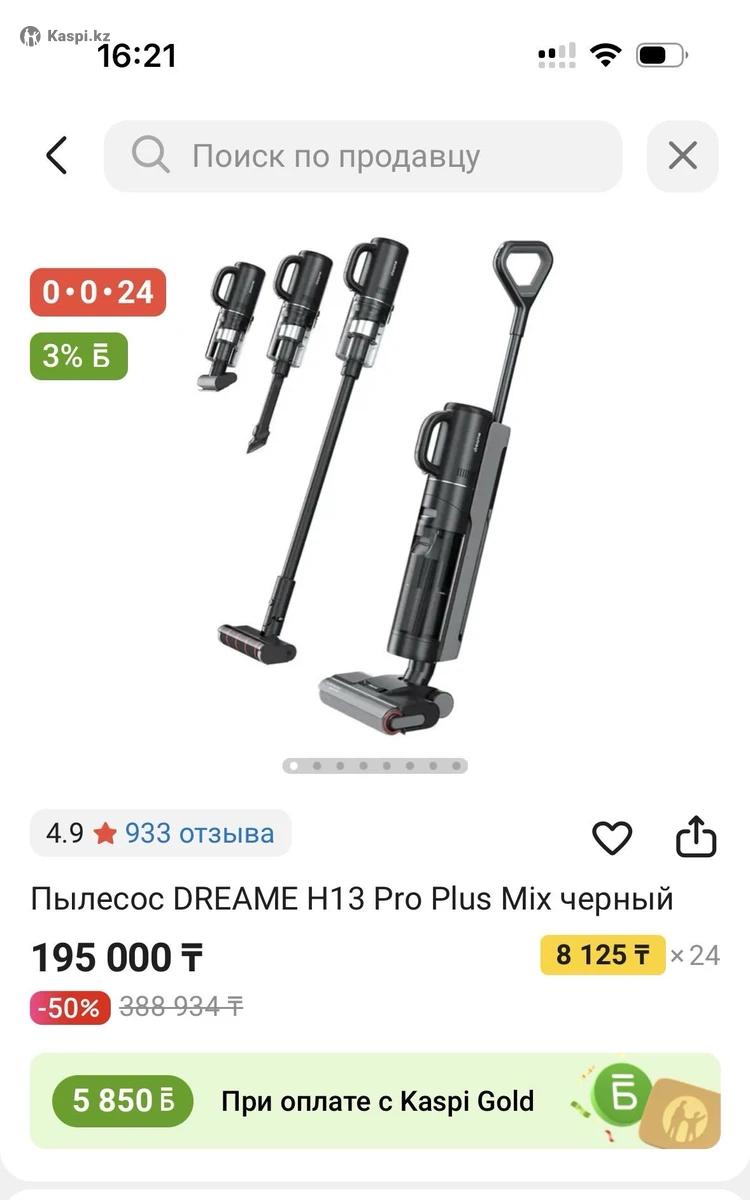Open the Kaspi Gold bonus banner
The height and width of the screenshot is (1200, 750).
tap(375, 1101)
